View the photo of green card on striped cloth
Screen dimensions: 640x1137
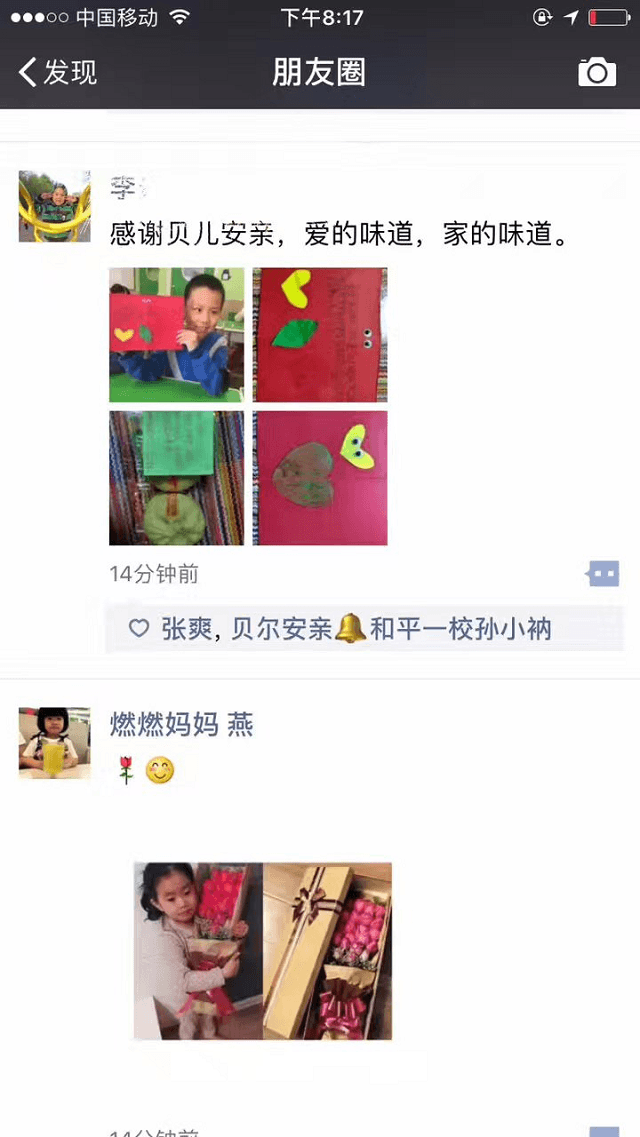[176, 478]
